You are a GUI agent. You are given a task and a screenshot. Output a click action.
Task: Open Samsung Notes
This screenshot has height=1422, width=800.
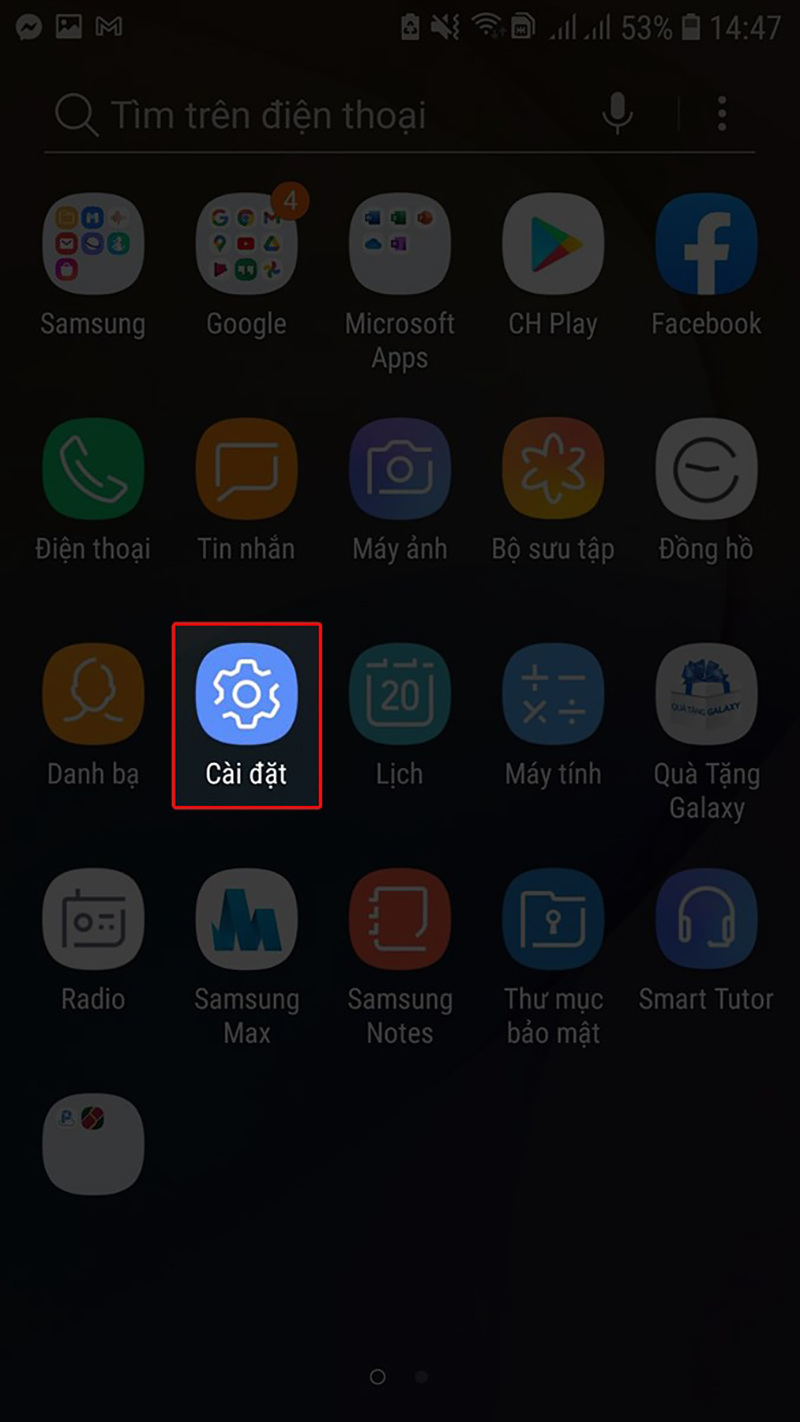399,919
